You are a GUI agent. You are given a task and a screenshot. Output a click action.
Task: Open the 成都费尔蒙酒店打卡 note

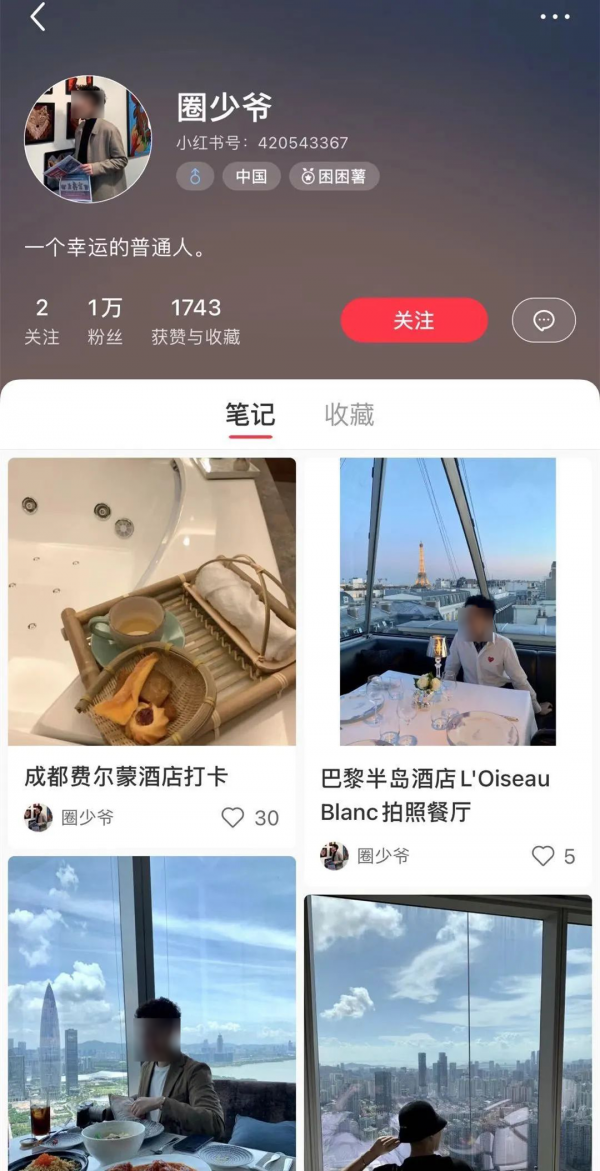point(152,601)
